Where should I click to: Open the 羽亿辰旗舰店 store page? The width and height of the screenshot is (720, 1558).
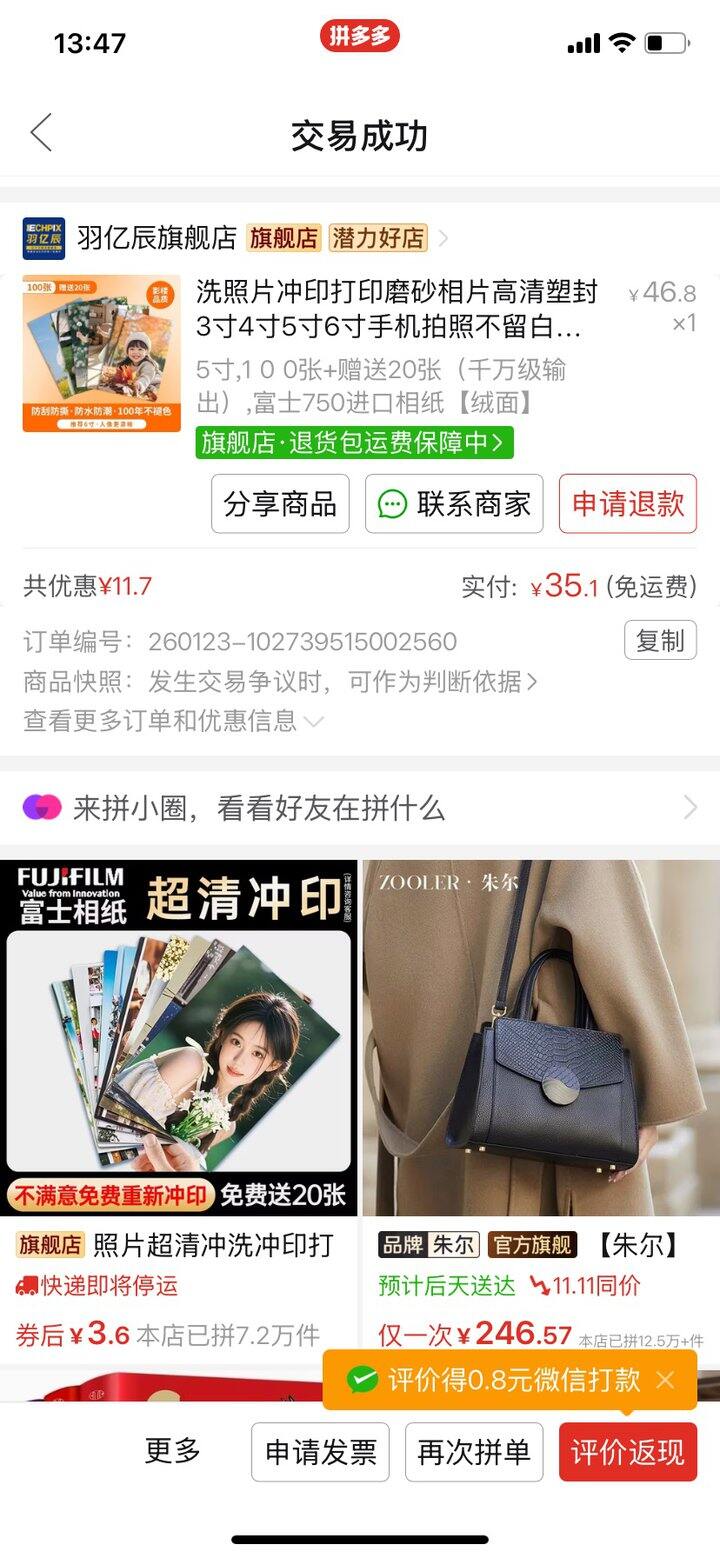coord(156,238)
